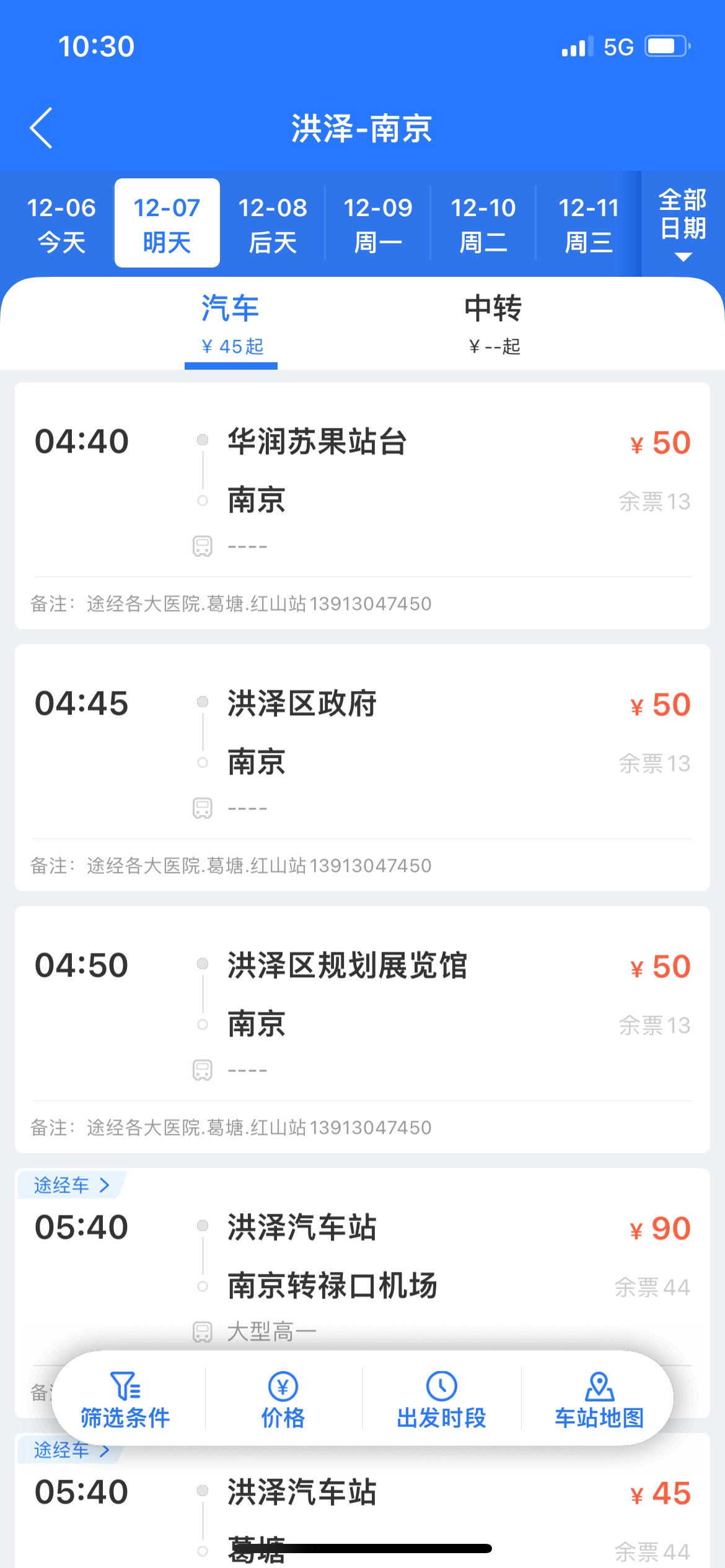Screen dimensions: 725x1568
Task: Choose date 12-09 周一
Action: click(x=378, y=224)
